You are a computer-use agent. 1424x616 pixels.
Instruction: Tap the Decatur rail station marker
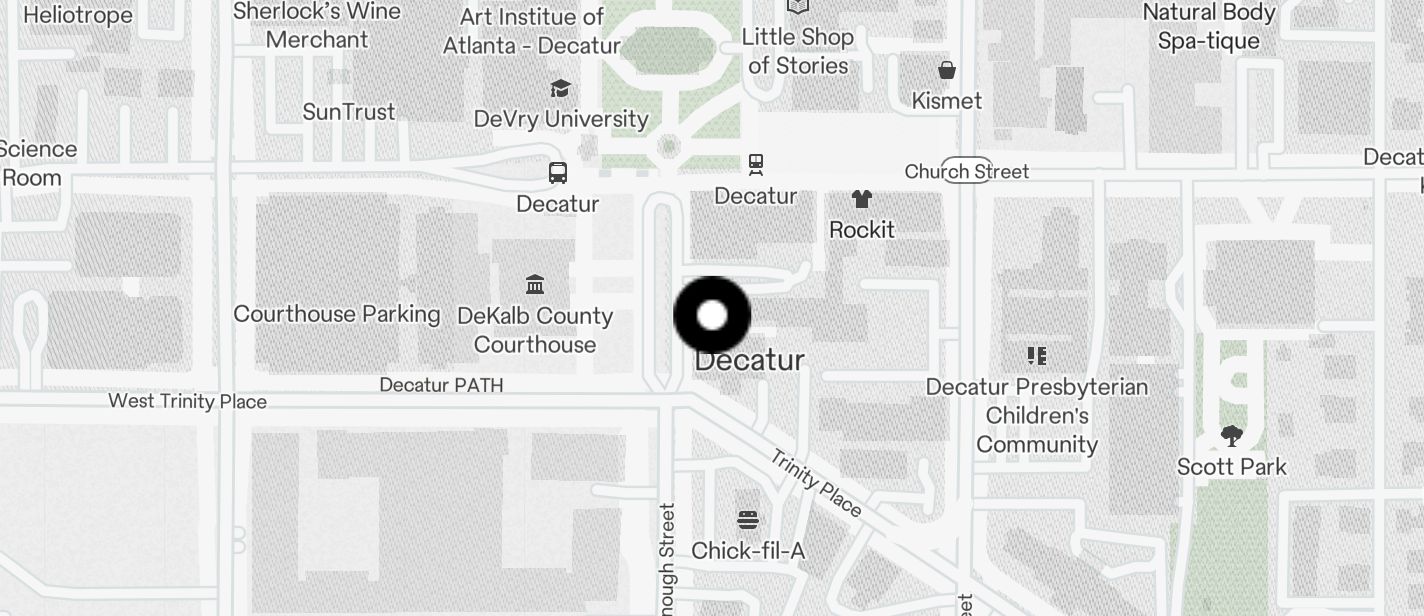756,164
